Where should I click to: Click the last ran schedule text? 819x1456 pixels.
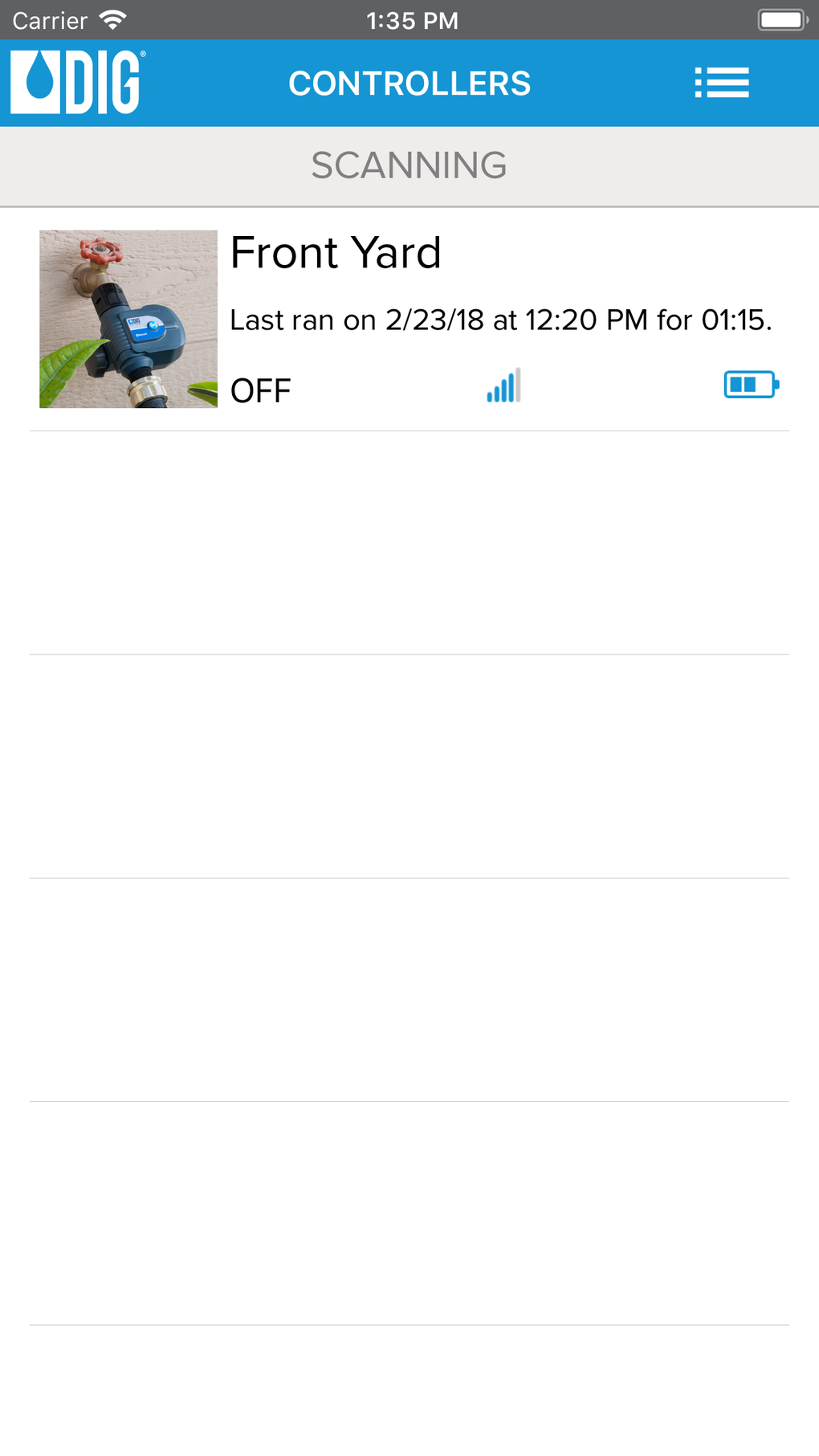coord(501,319)
